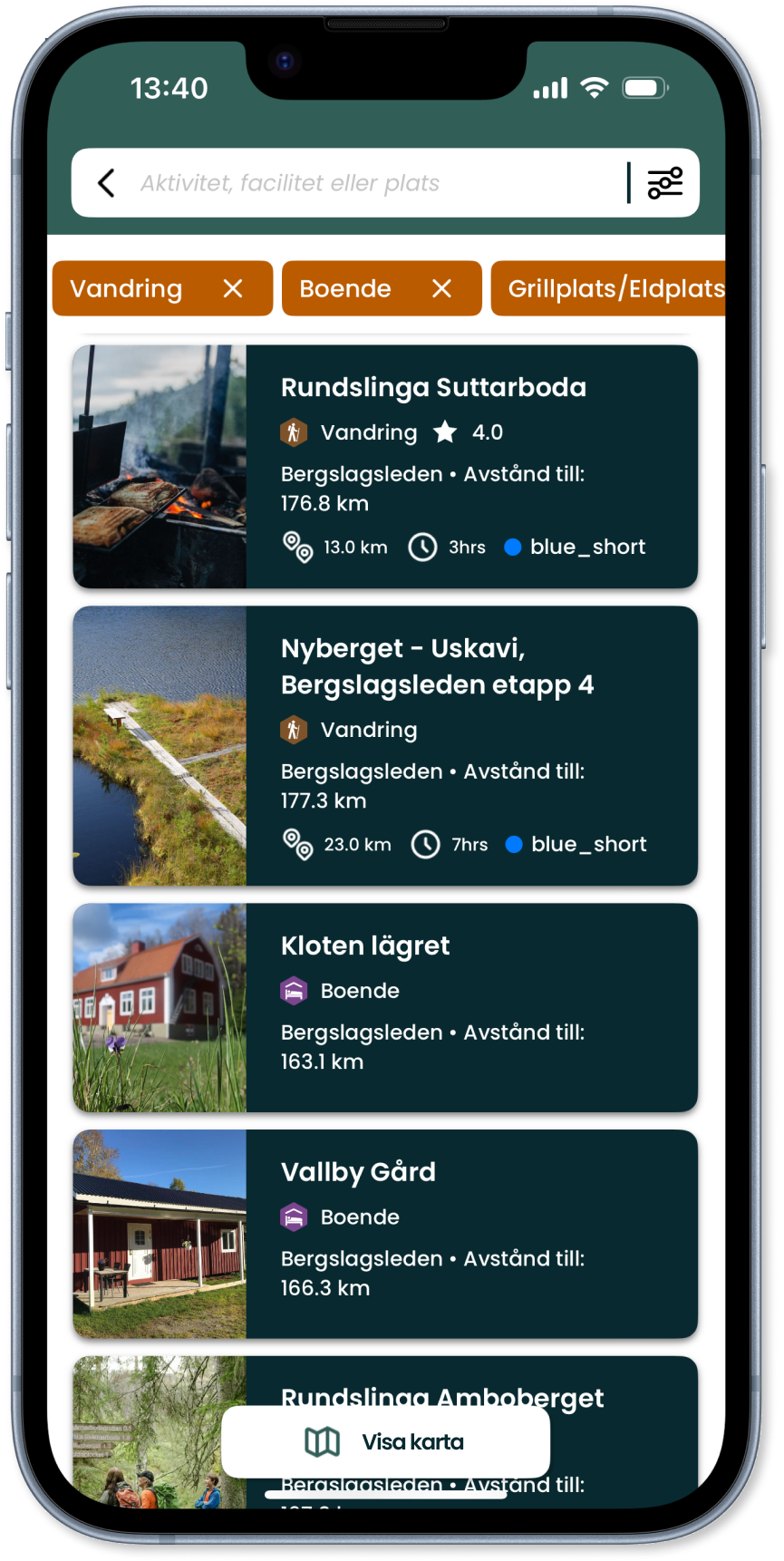Show the map with Visa karta
This screenshot has height=1561, width=784.
385,1441
